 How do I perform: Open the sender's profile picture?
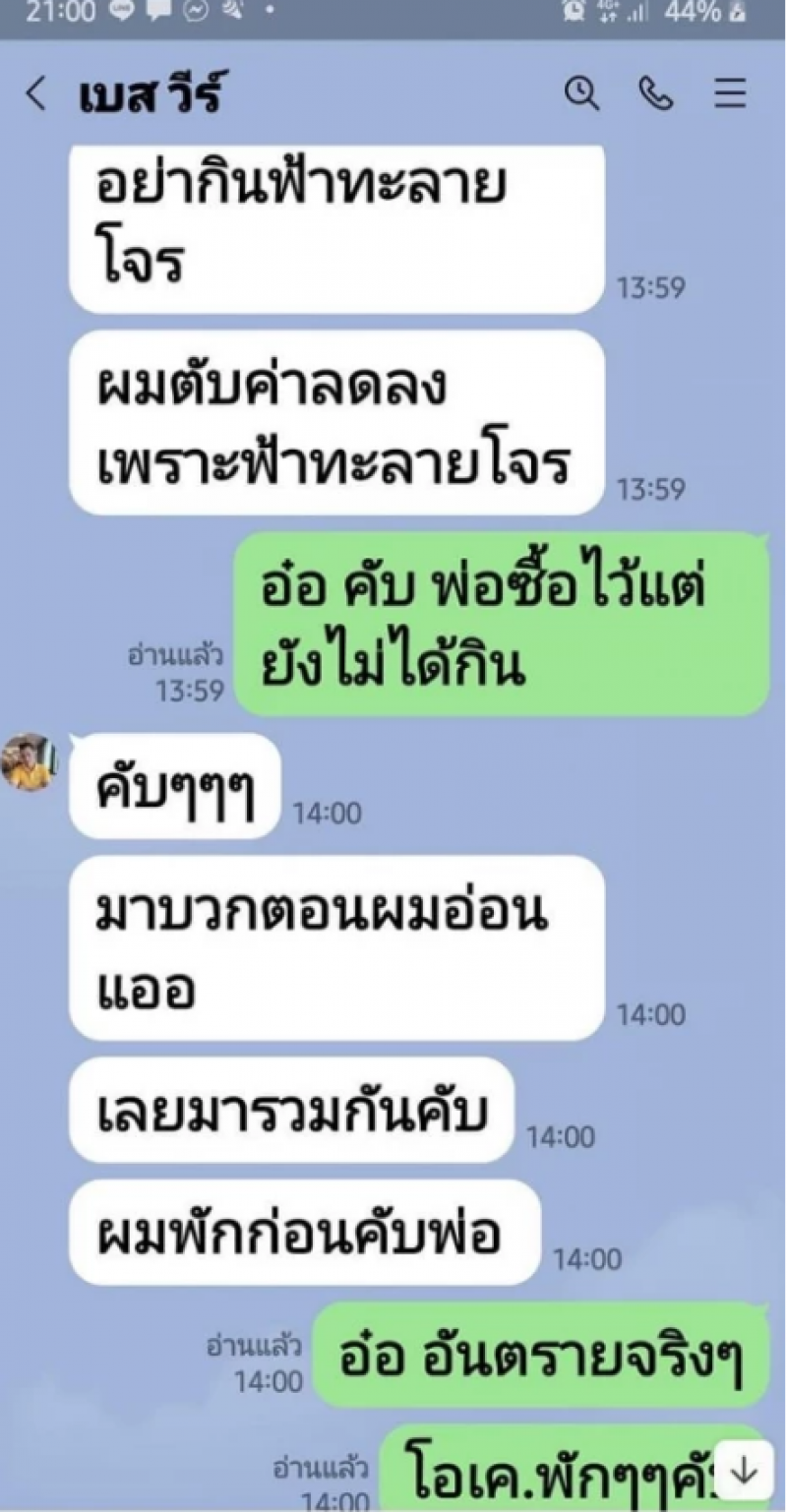point(28,761)
